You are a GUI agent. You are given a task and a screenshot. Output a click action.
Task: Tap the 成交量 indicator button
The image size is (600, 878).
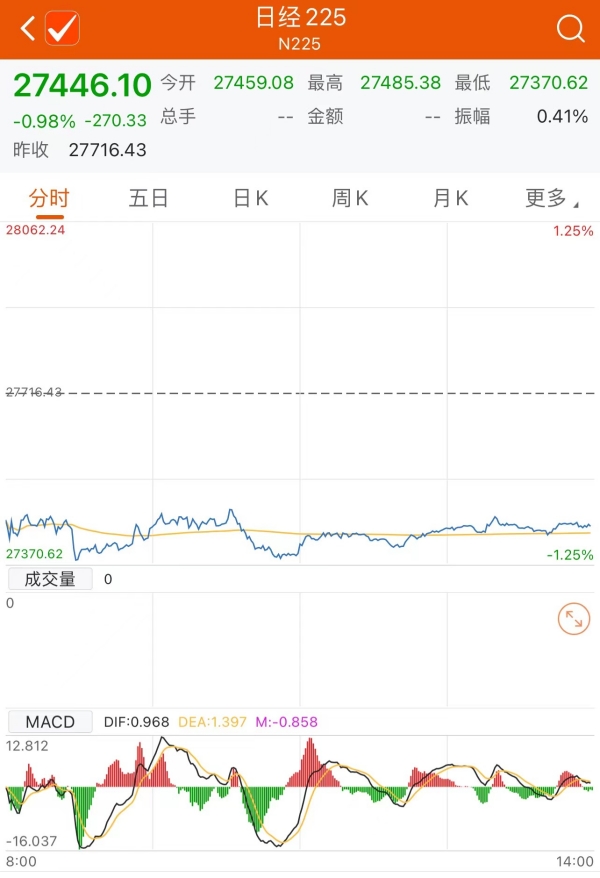point(50,579)
